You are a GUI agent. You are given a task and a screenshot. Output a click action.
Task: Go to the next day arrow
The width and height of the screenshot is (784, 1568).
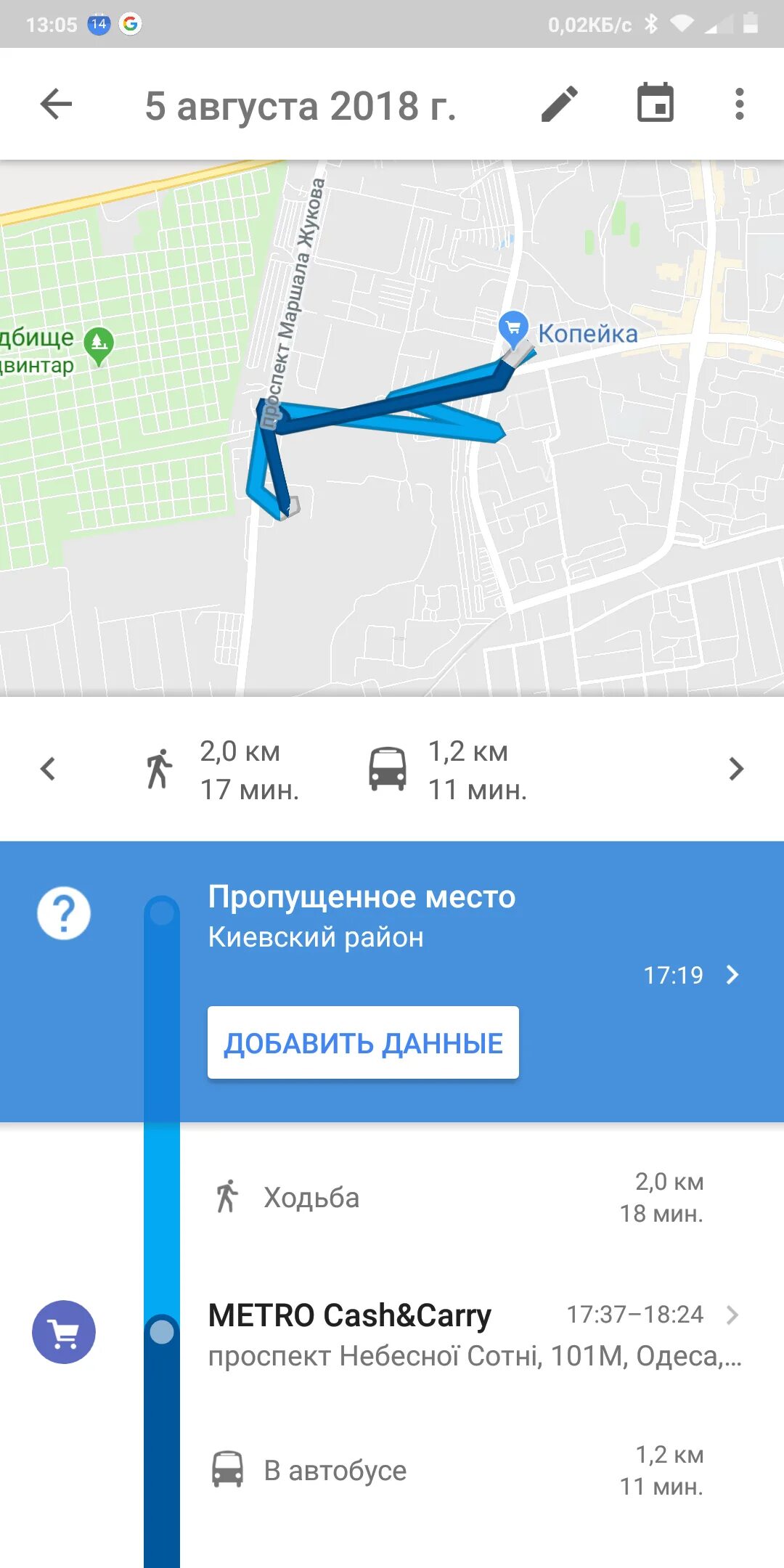(x=736, y=769)
